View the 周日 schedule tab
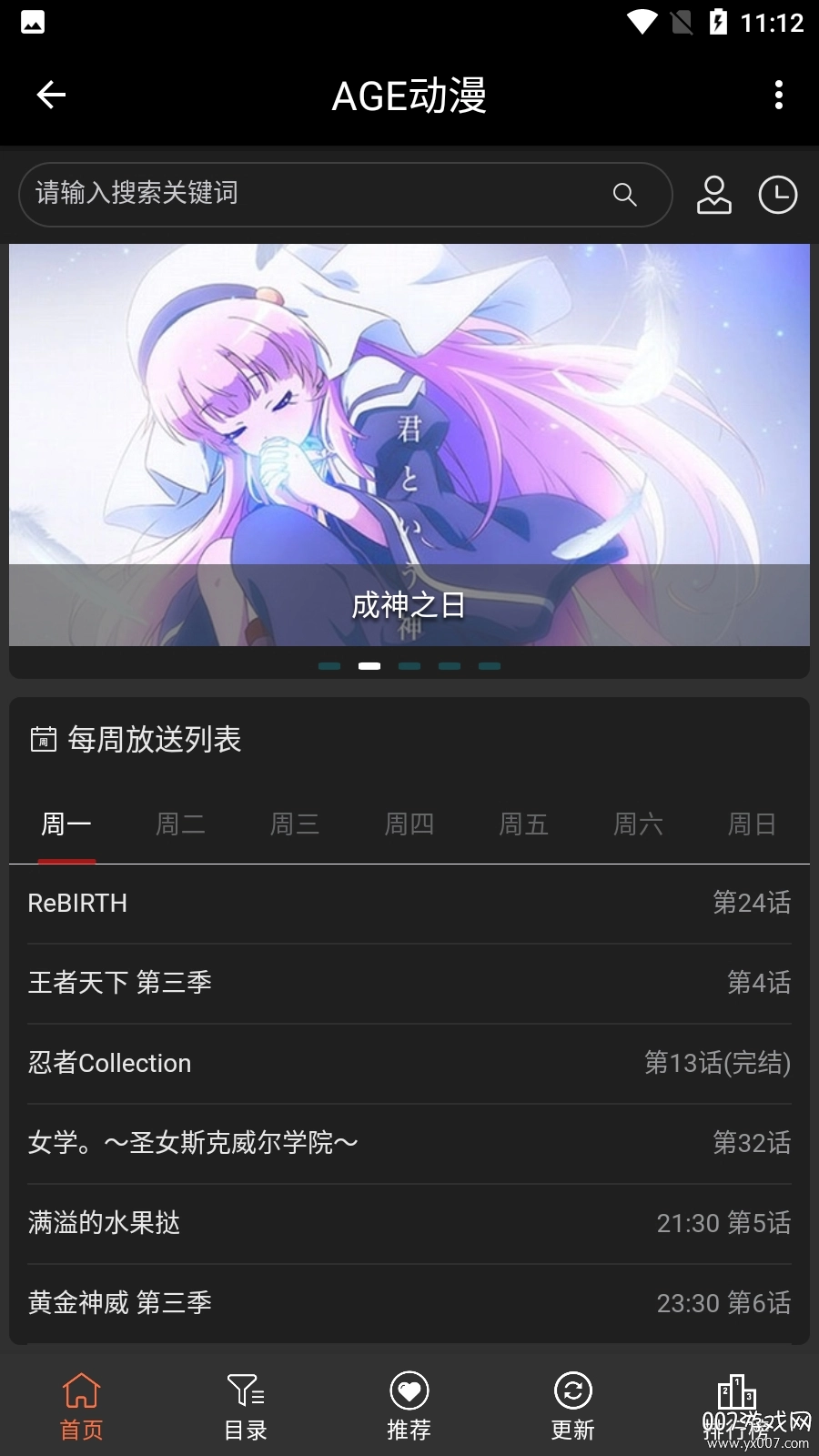819x1456 pixels. click(752, 824)
